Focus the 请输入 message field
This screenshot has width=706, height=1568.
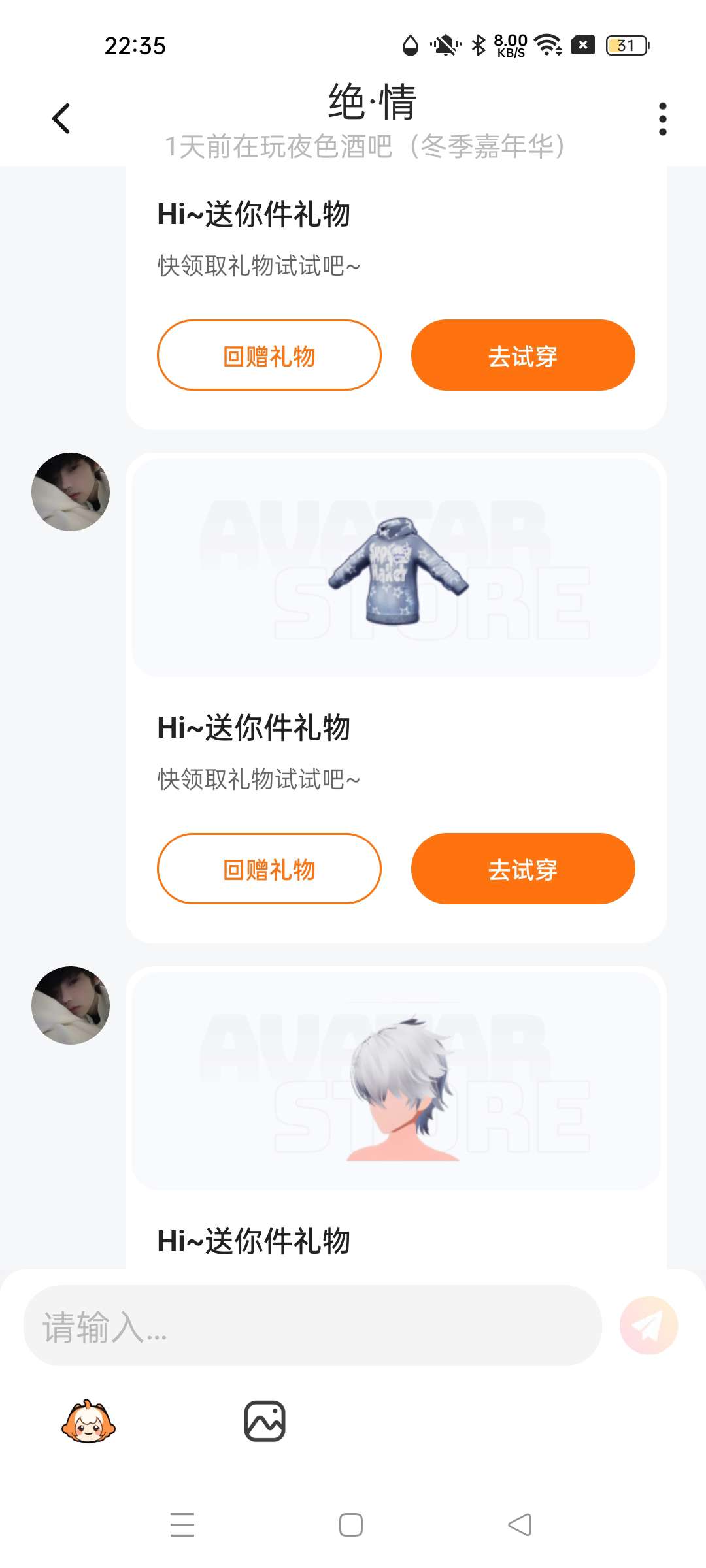(312, 1326)
